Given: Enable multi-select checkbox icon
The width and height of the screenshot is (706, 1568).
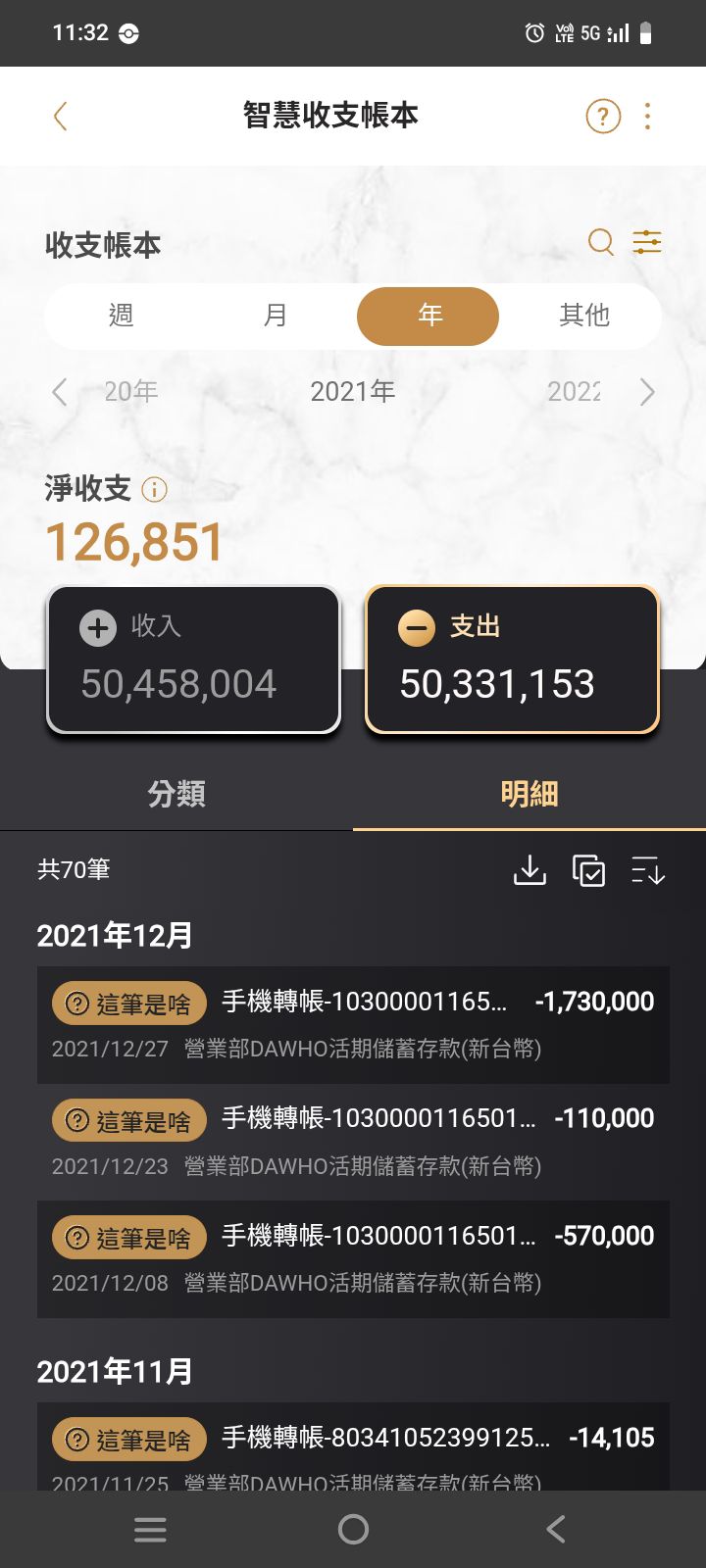Looking at the screenshot, I should coord(588,870).
